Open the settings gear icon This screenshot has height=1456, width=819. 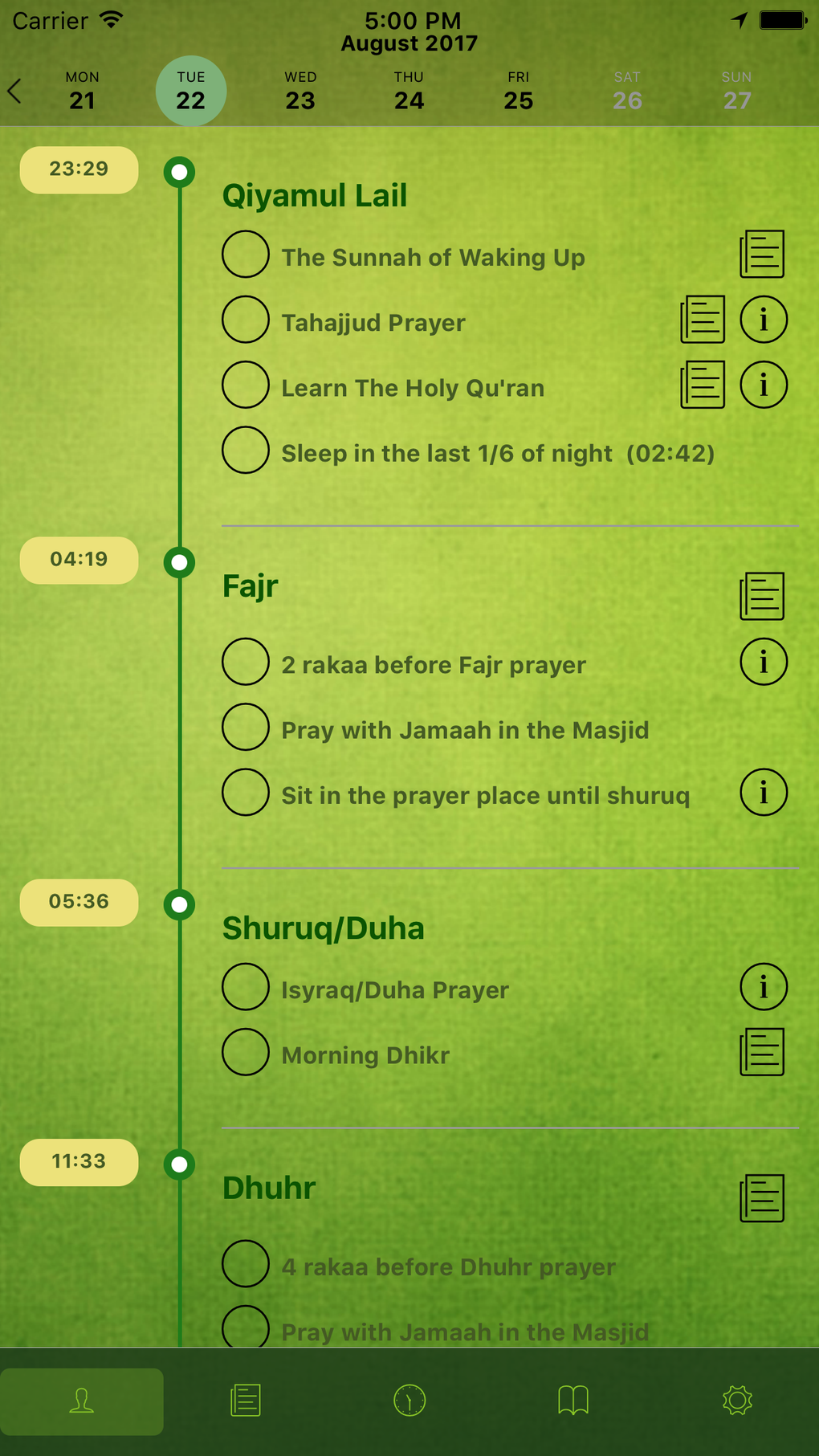(737, 1399)
